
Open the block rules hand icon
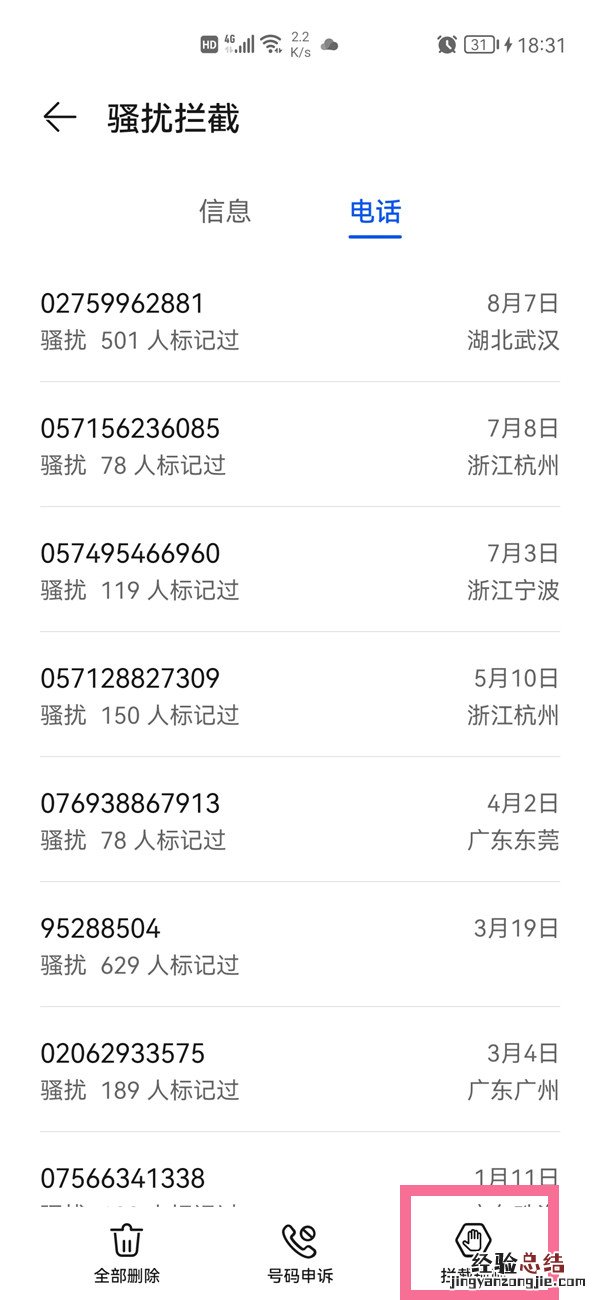tap(473, 1242)
